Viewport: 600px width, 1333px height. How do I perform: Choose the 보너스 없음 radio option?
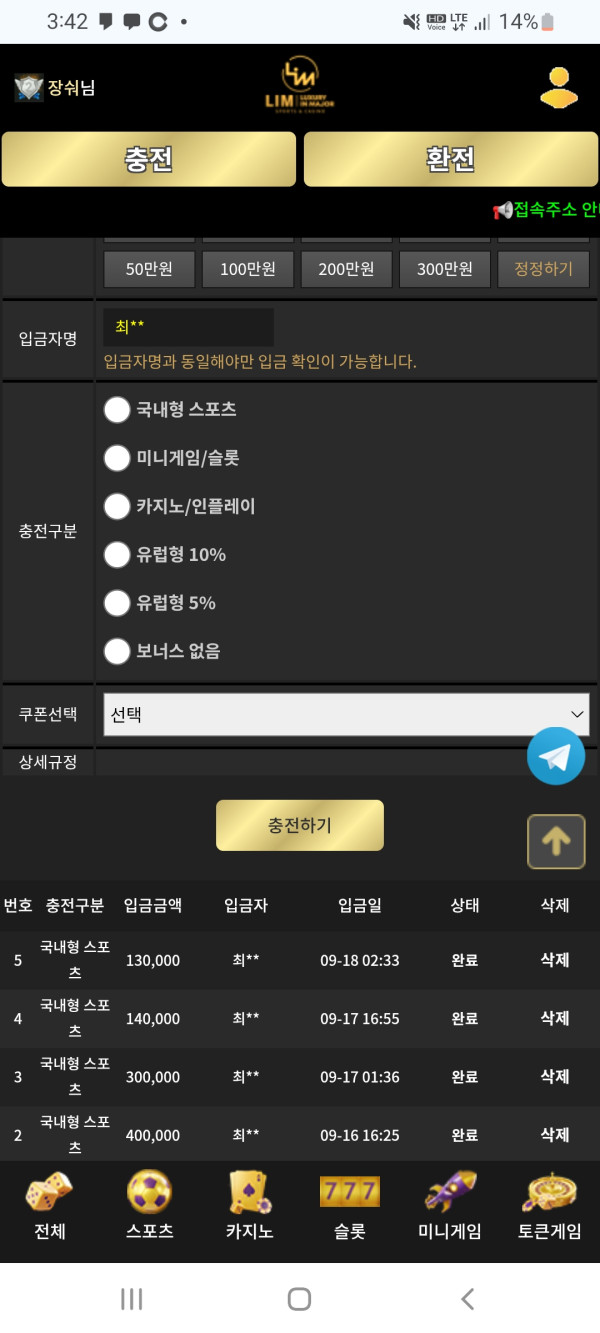point(118,651)
